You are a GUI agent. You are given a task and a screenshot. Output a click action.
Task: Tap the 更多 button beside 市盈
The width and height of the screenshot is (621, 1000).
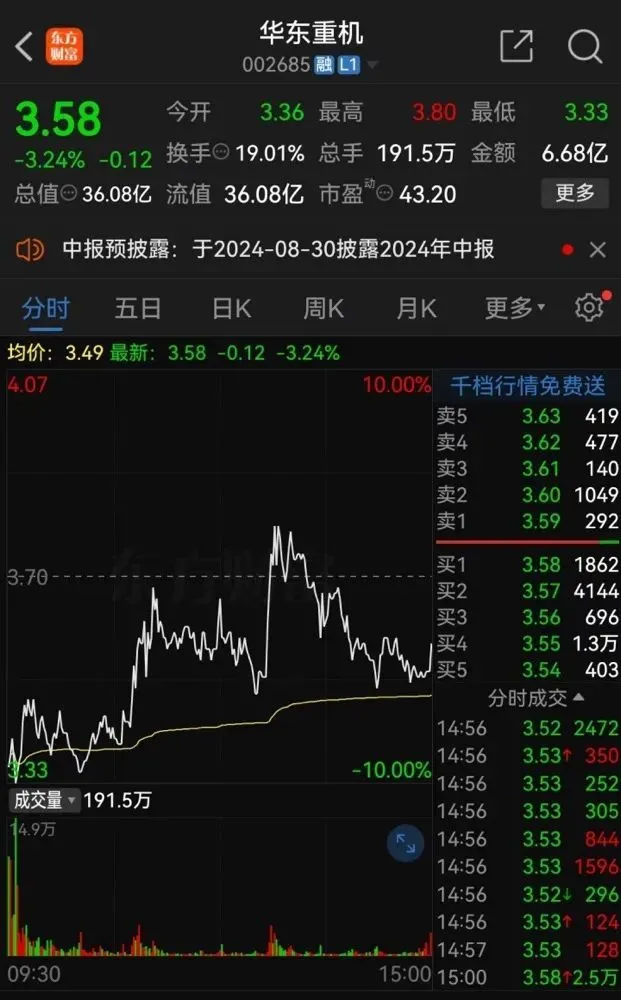575,193
